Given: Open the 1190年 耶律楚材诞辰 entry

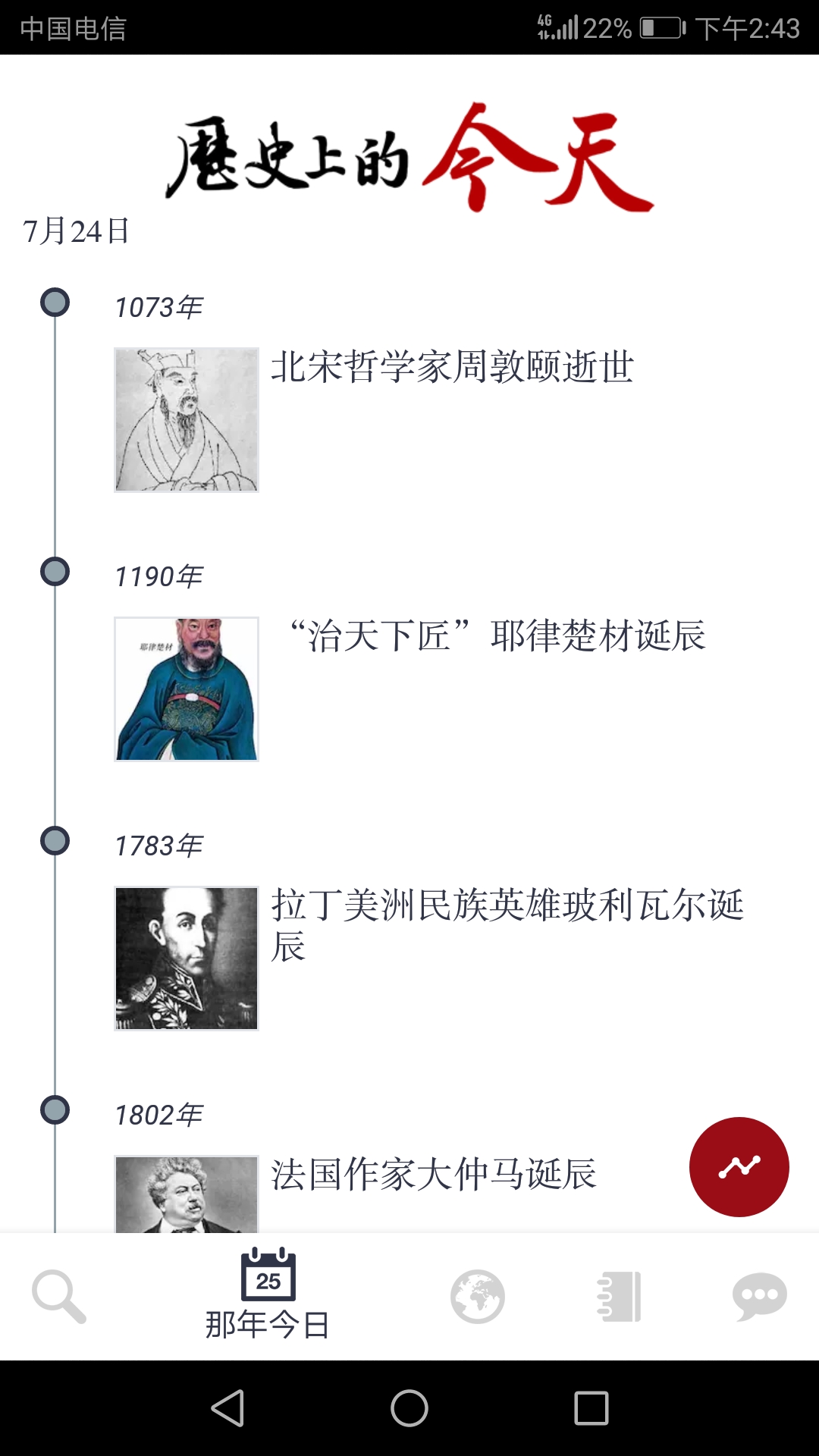Looking at the screenshot, I should tap(497, 635).
